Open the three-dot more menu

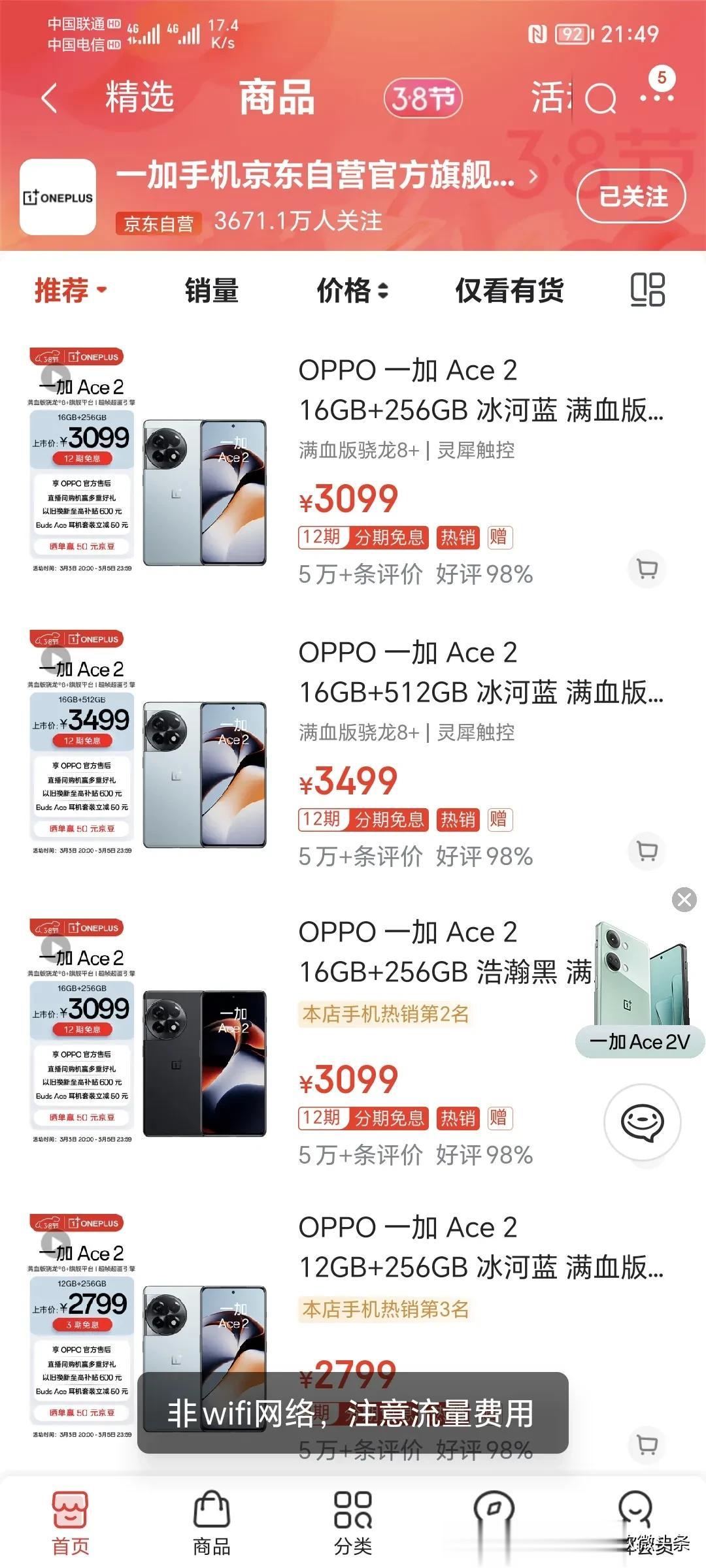click(x=656, y=98)
